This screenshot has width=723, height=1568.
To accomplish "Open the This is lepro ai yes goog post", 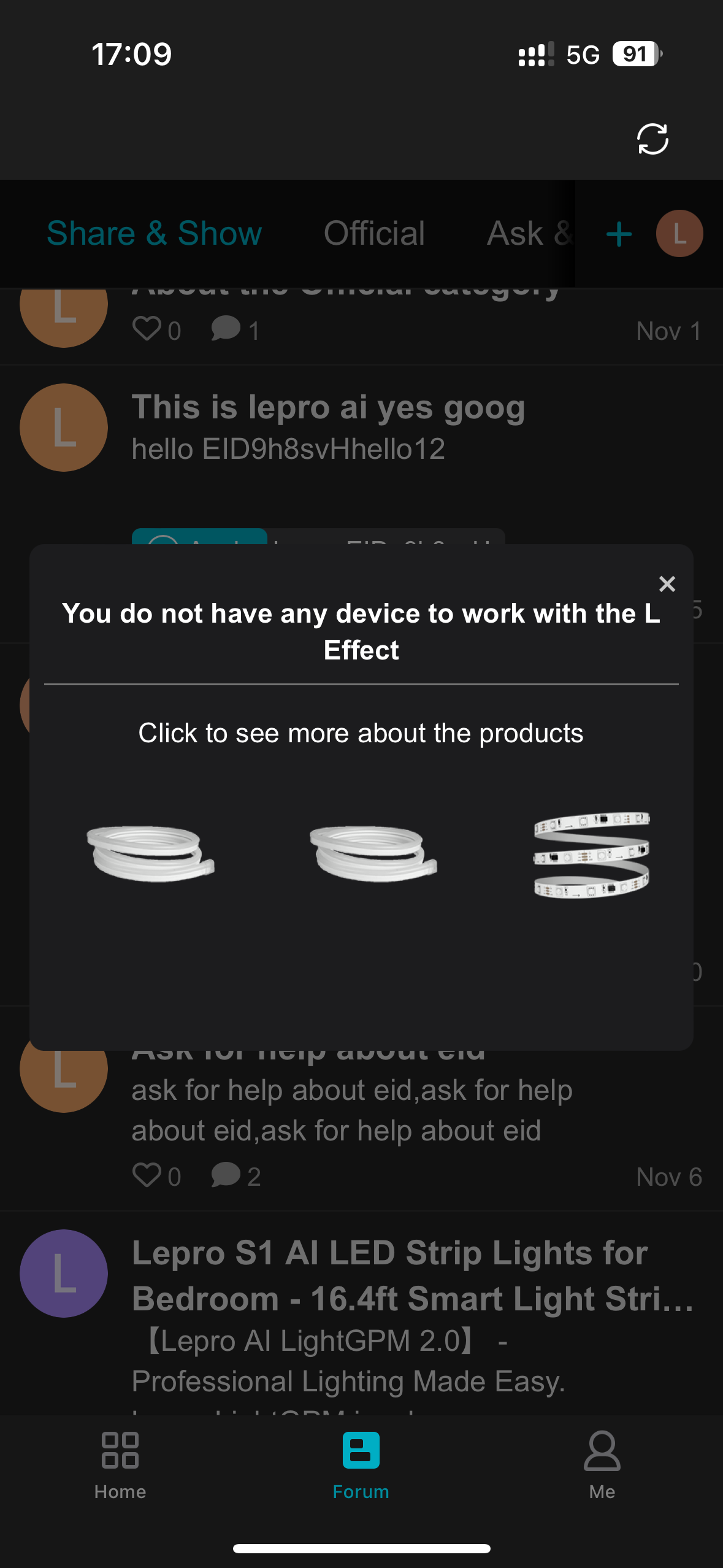I will (x=329, y=408).
